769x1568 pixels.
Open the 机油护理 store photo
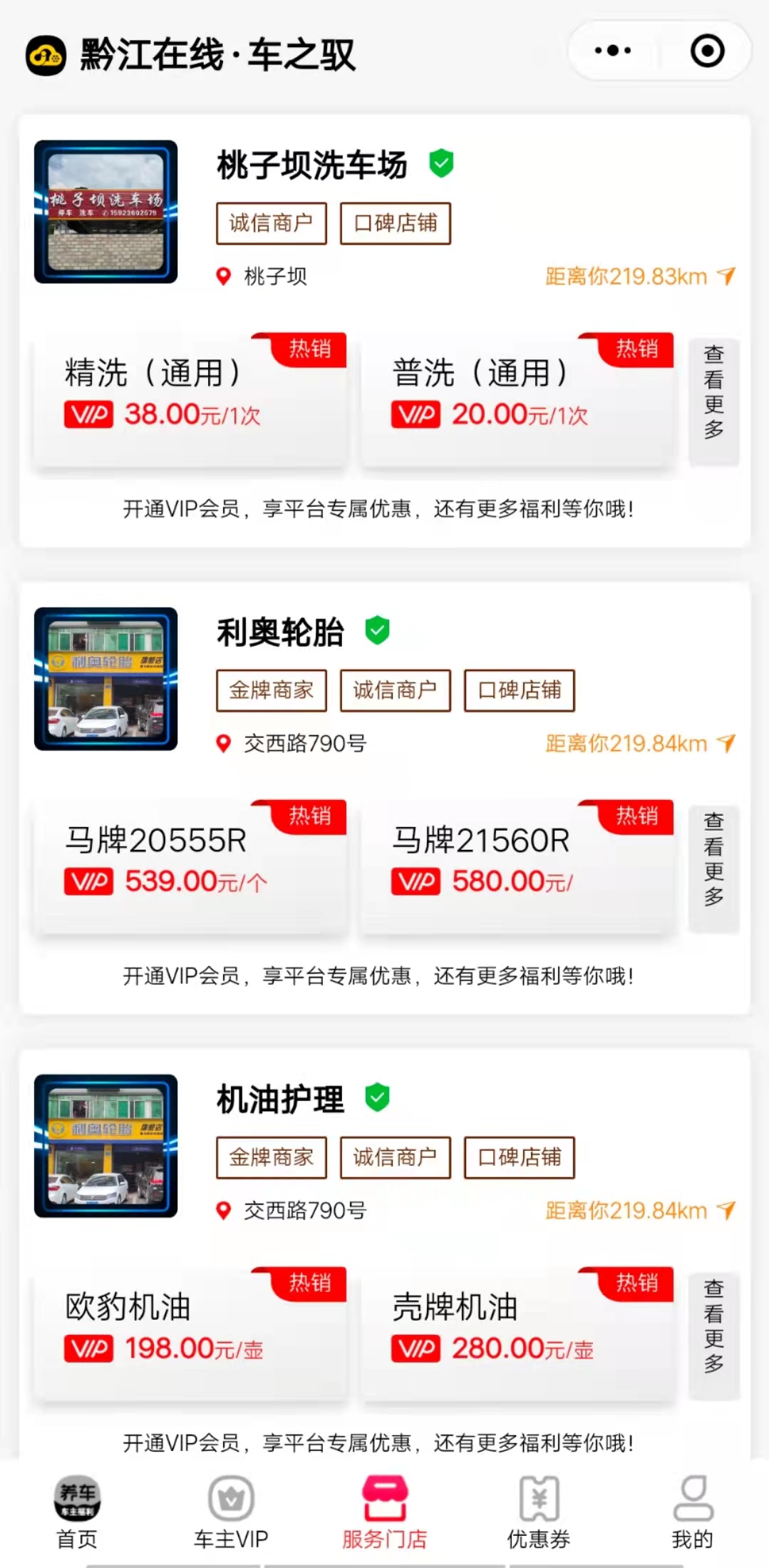click(x=105, y=1146)
